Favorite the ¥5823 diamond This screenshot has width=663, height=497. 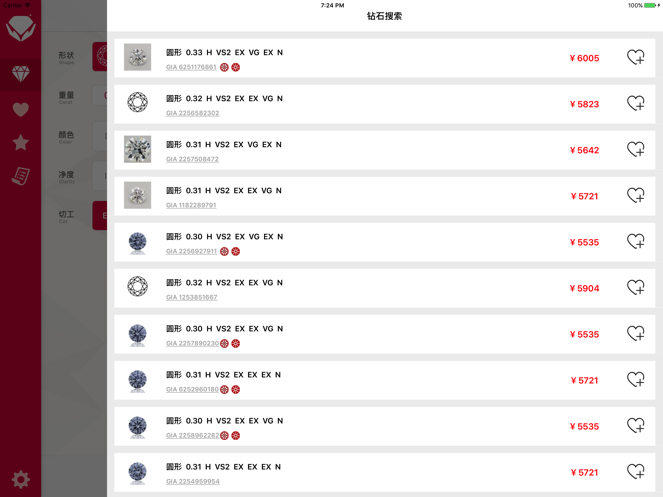(635, 104)
